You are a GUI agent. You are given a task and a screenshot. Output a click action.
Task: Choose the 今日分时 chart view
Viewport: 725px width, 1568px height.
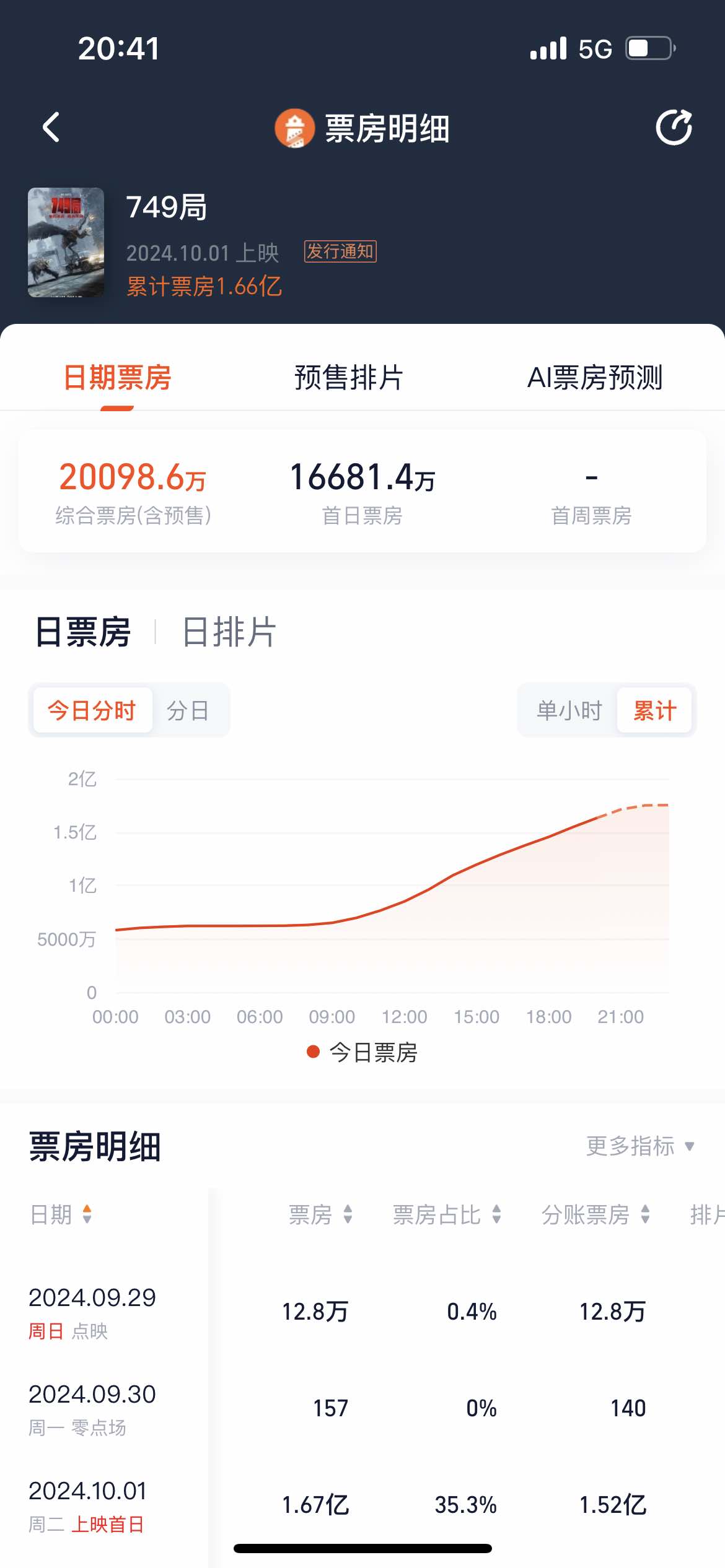pos(92,710)
